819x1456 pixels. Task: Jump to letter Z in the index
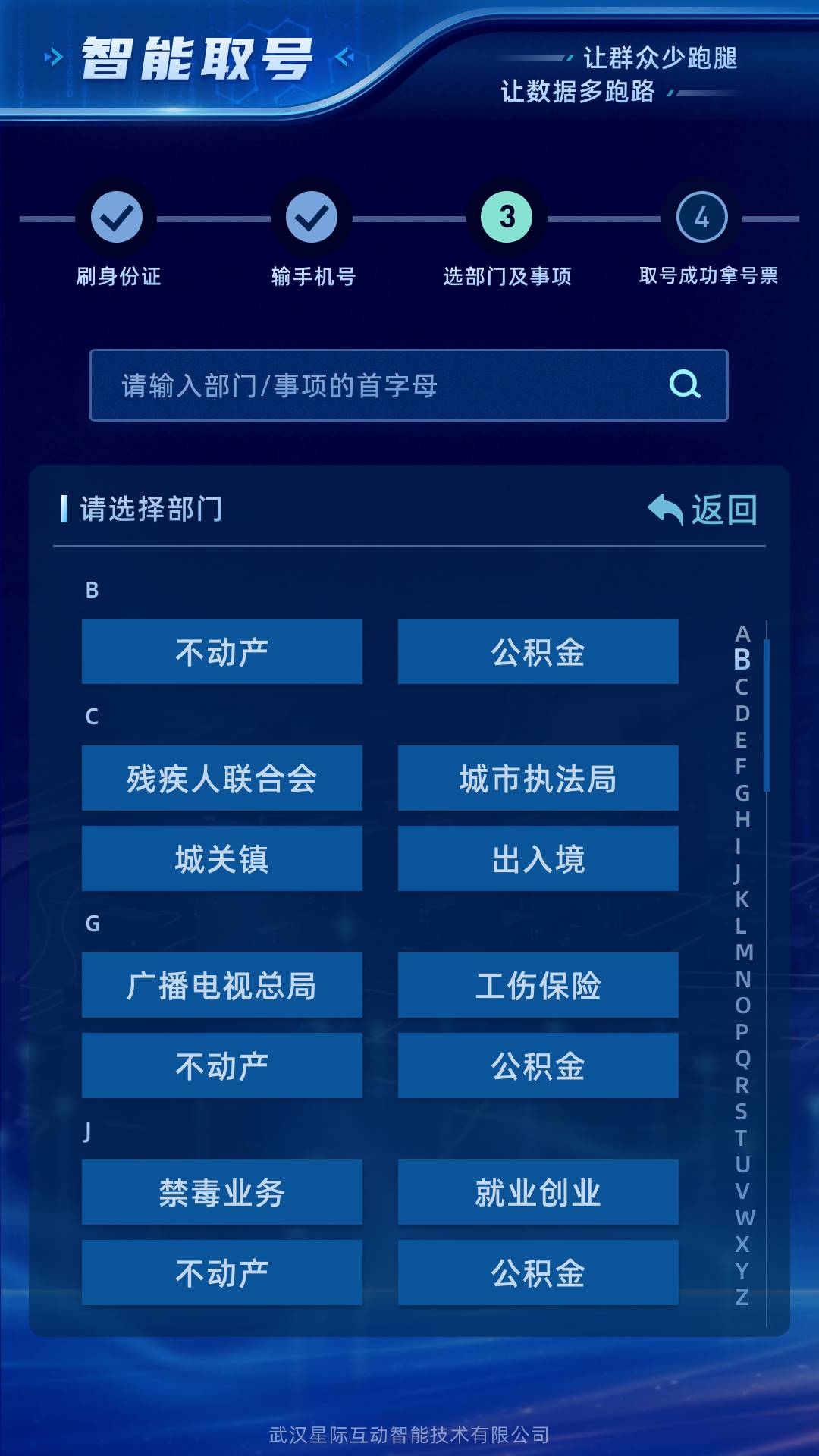(742, 1298)
